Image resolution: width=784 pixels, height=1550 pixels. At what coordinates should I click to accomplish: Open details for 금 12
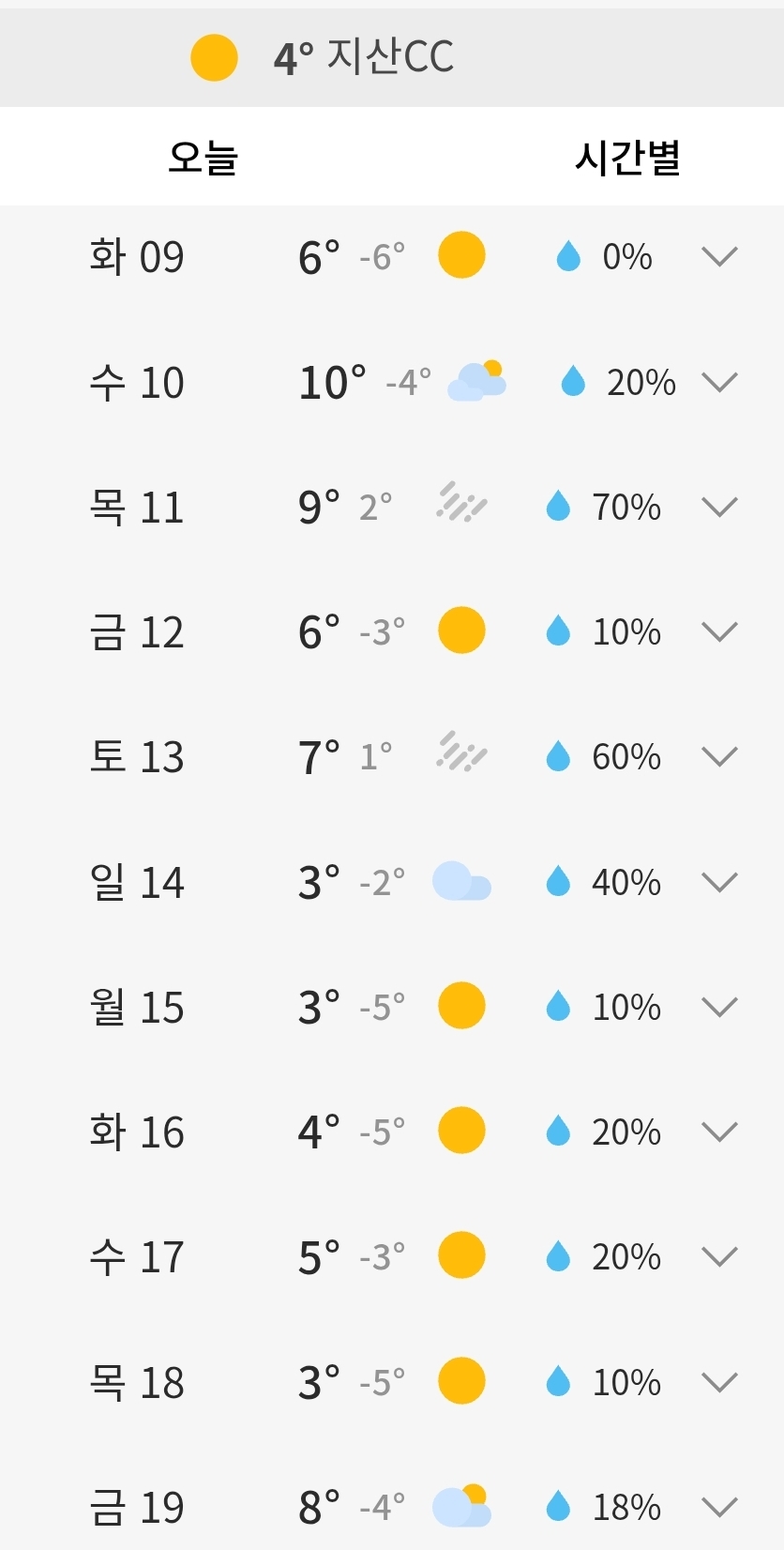[x=719, y=631]
